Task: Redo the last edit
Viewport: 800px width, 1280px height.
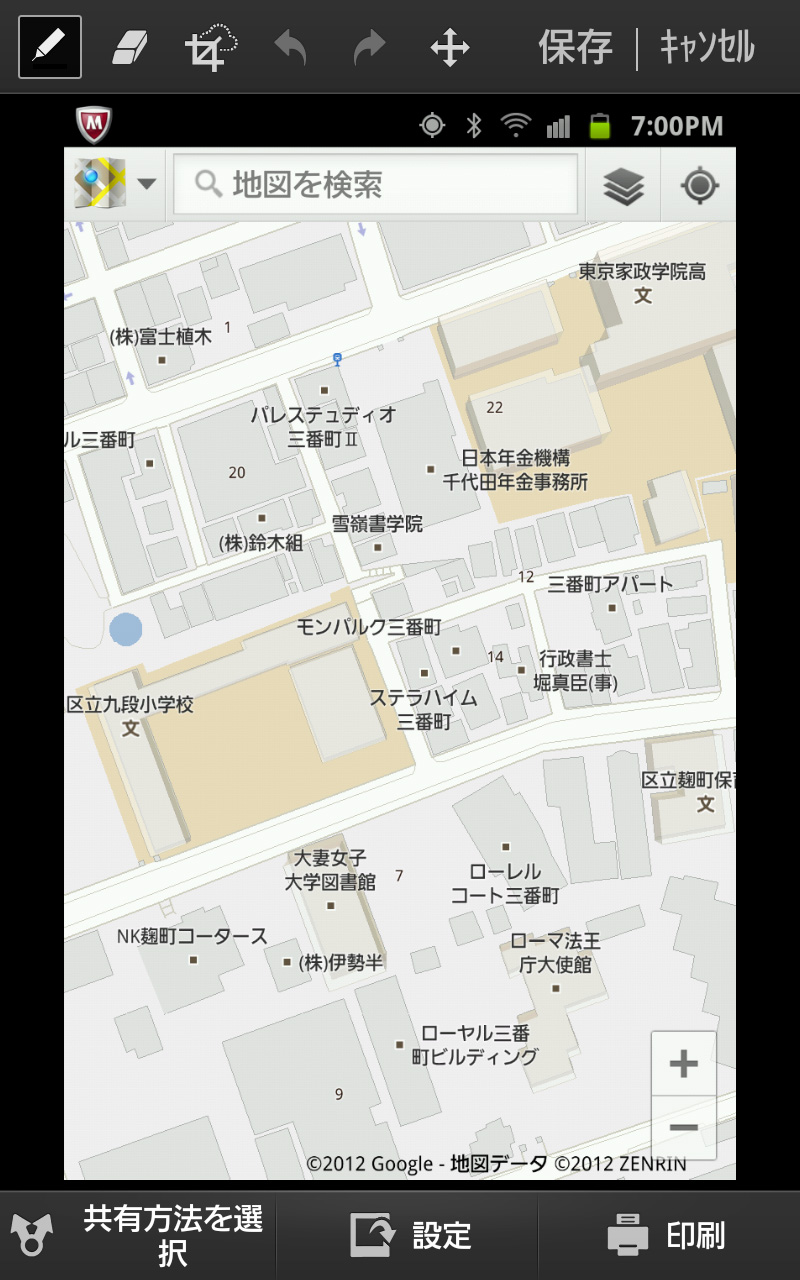Action: (x=369, y=46)
